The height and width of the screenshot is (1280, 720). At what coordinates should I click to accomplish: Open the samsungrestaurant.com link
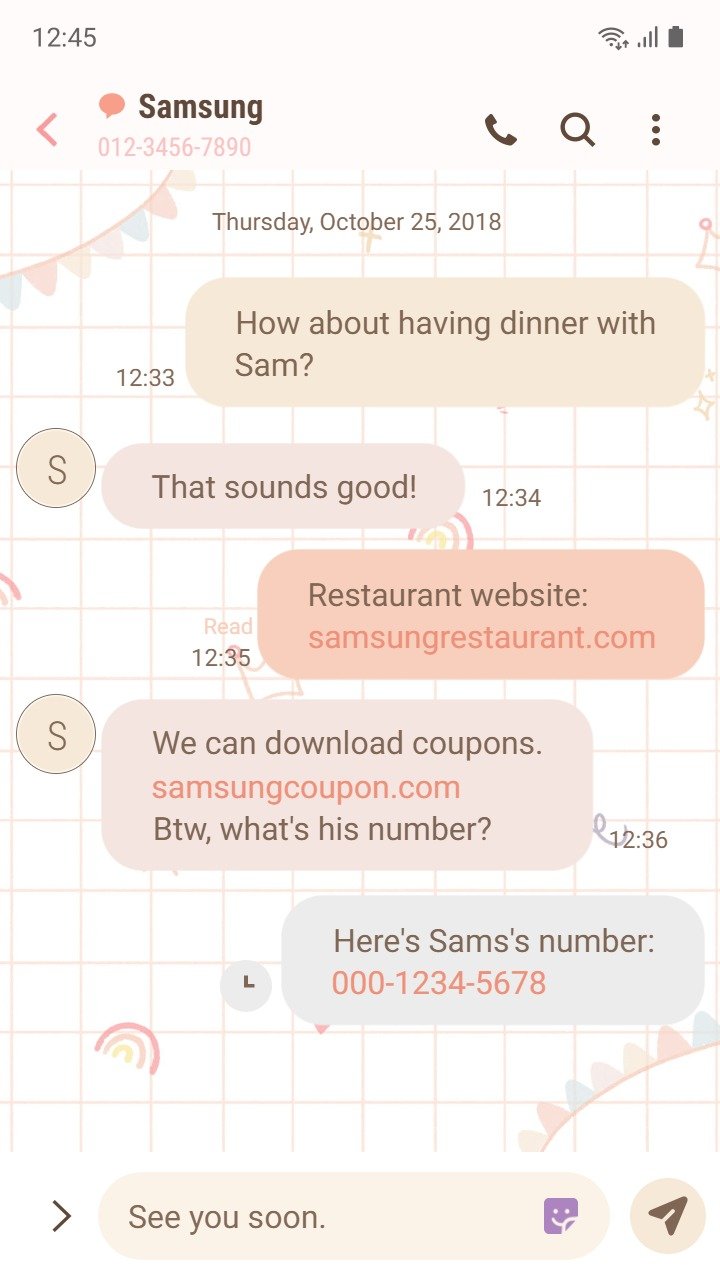(x=481, y=638)
